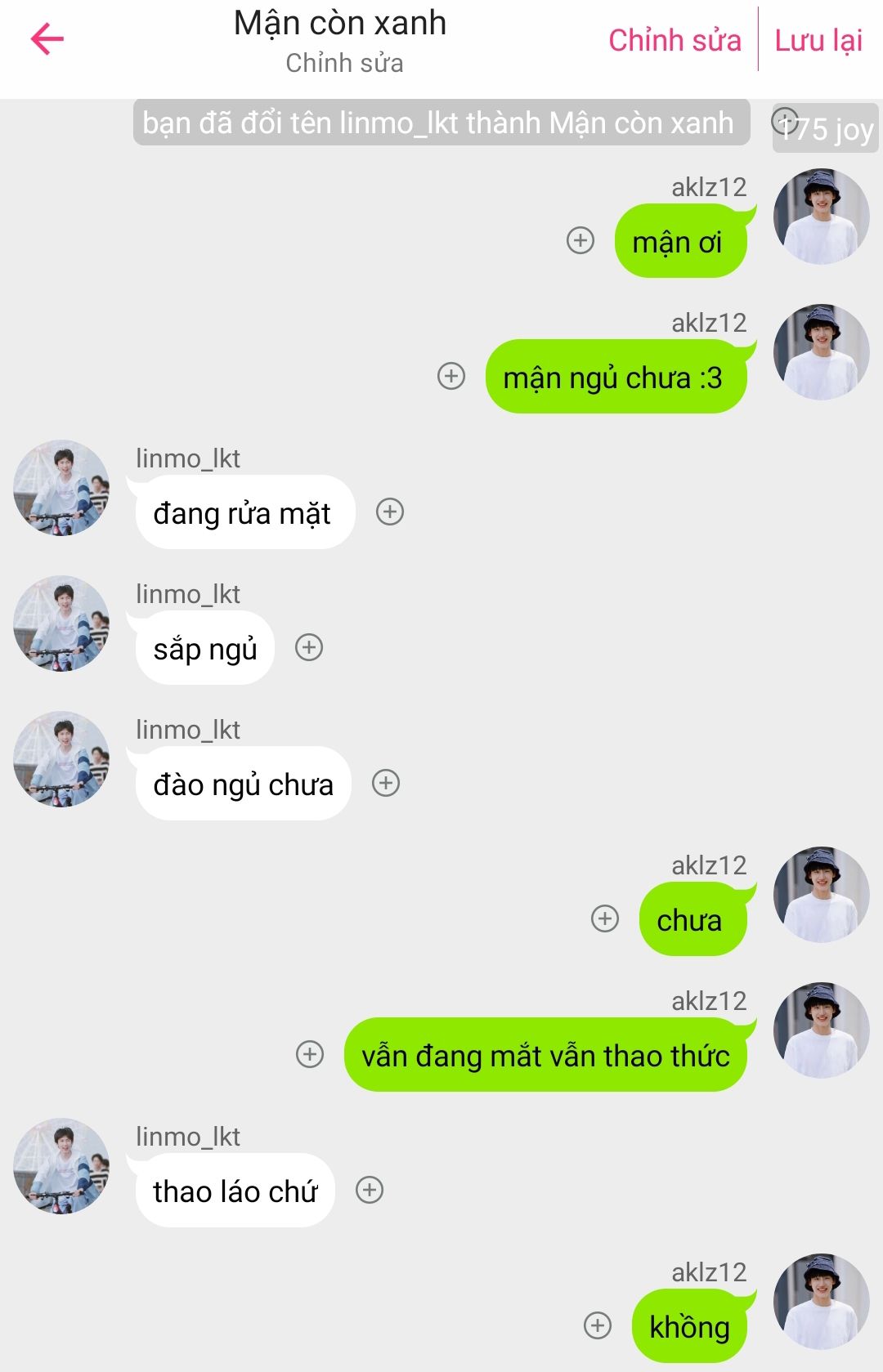The image size is (883, 1372).
Task: Tap plus icon beside the rename notice
Action: (785, 121)
